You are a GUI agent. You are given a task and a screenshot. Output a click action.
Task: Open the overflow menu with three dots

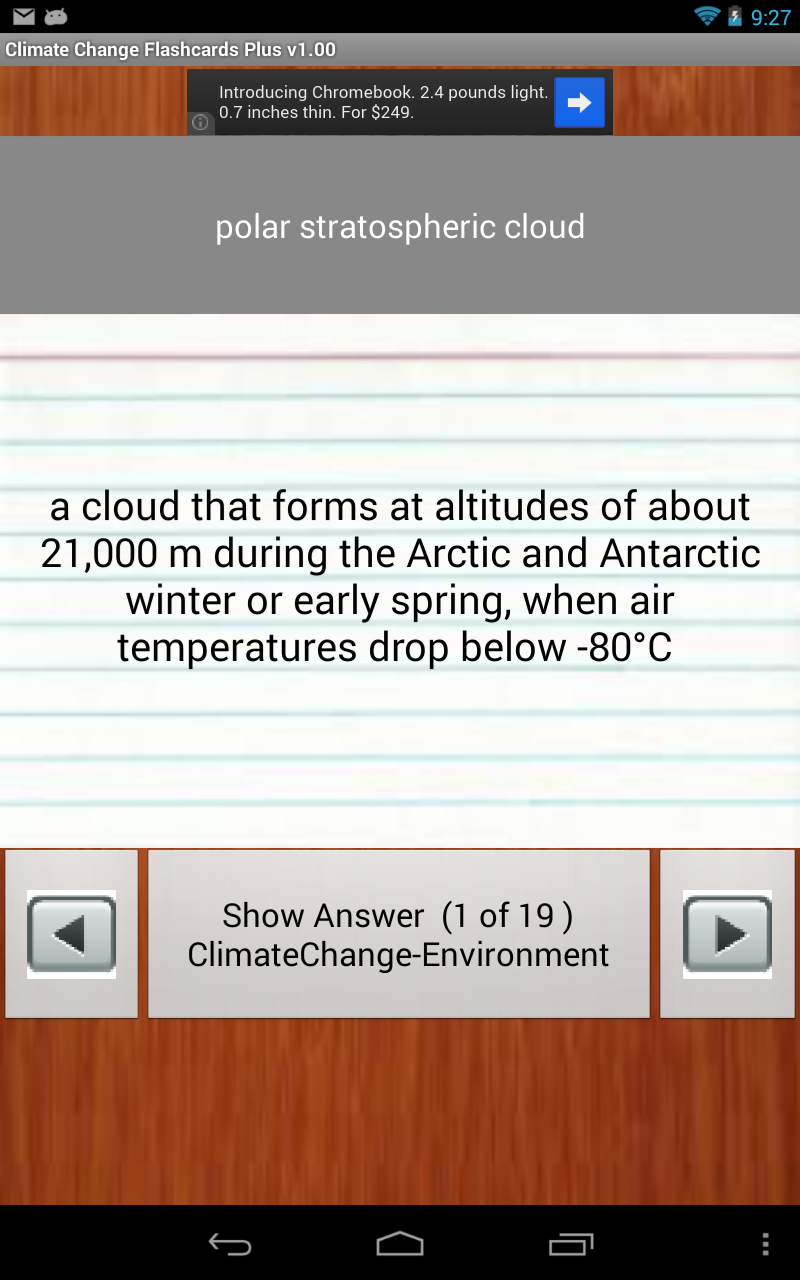coord(765,1244)
